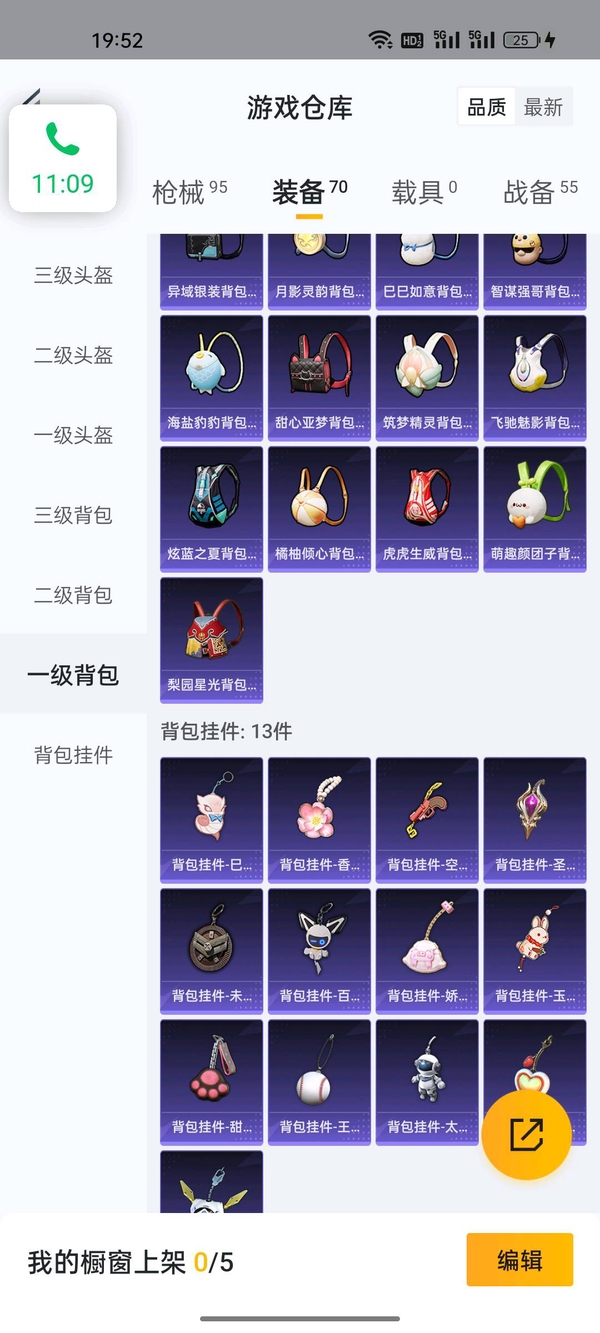Open the 萌趣颜团子背包 item
Viewport: 600px width, 1333px height.
tap(535, 507)
